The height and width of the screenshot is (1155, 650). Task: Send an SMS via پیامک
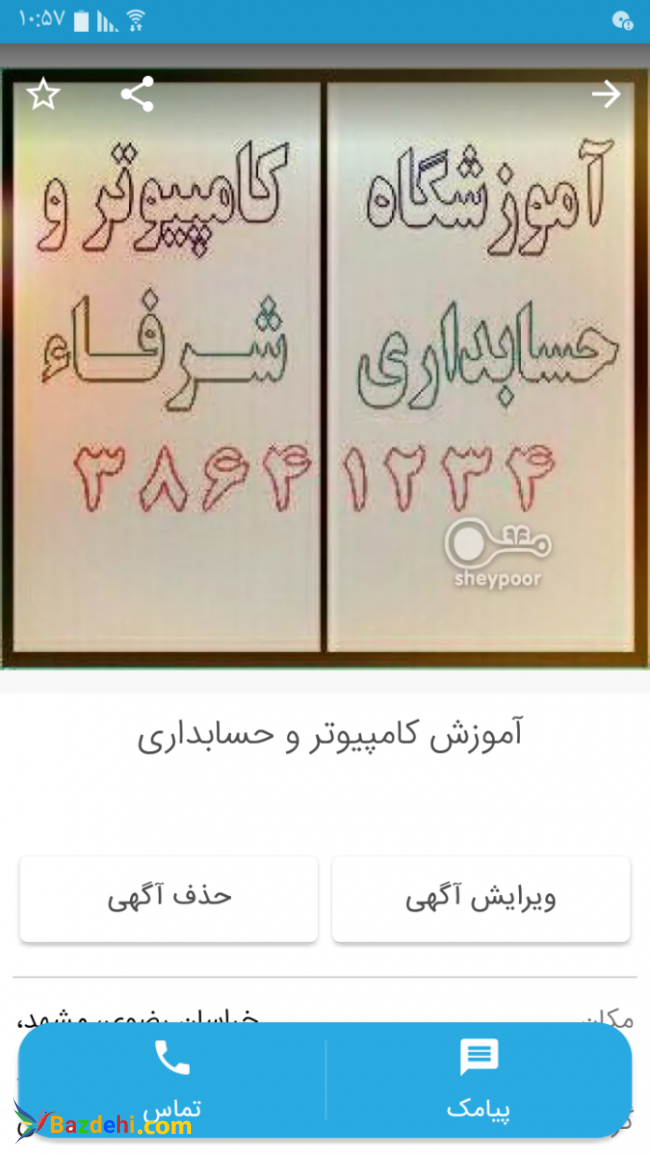pyautogui.click(x=479, y=1081)
